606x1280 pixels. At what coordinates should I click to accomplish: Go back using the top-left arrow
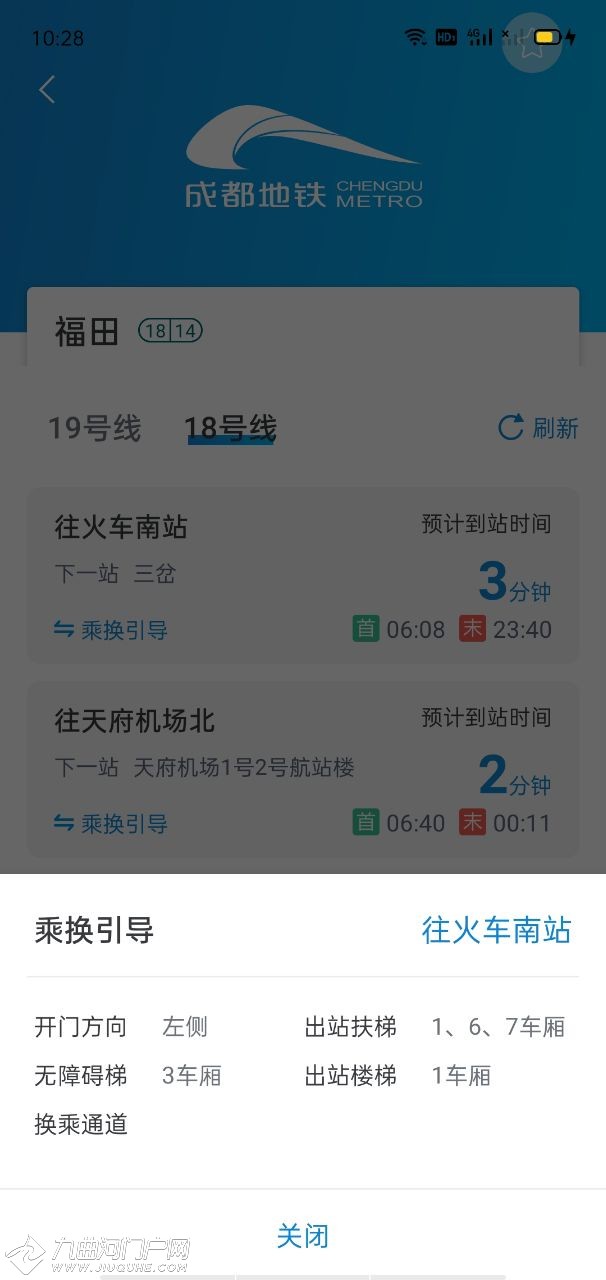(x=47, y=90)
